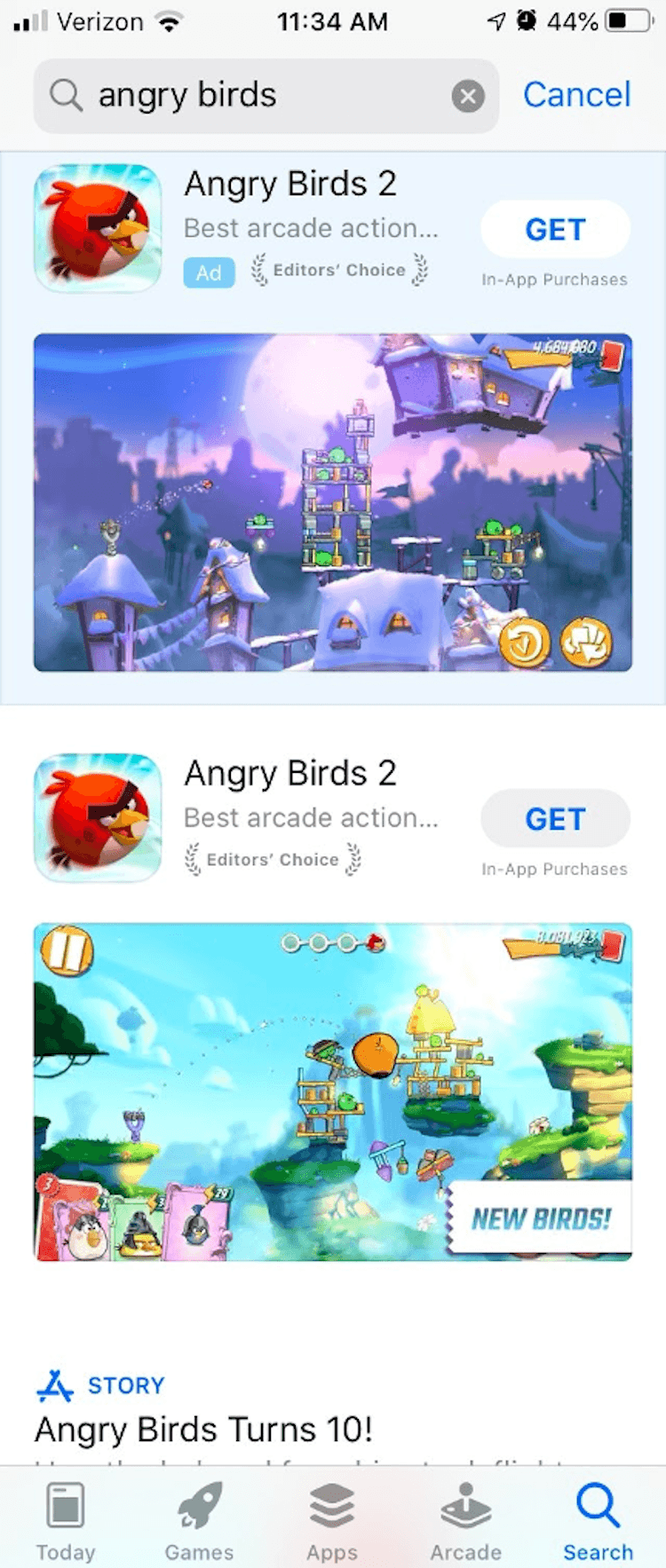The image size is (666, 1568).
Task: Switch to the Apps tab
Action: 332,1520
